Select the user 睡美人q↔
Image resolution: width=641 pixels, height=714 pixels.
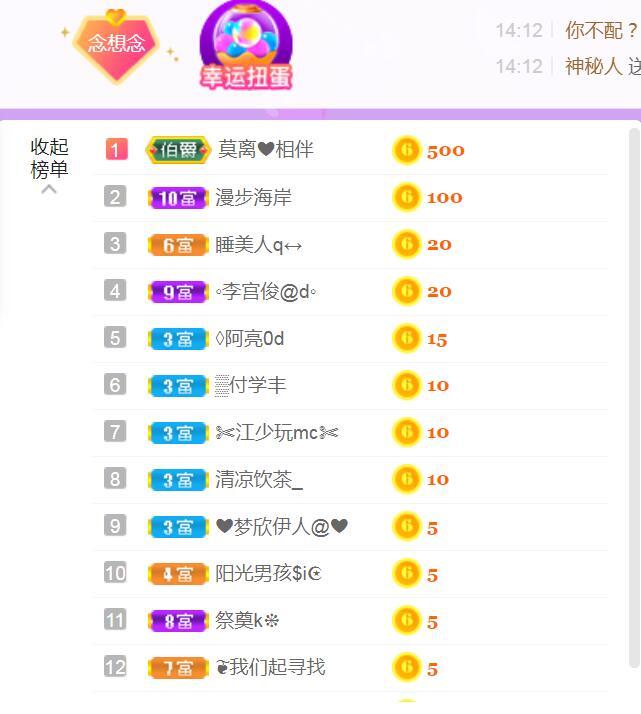click(258, 244)
